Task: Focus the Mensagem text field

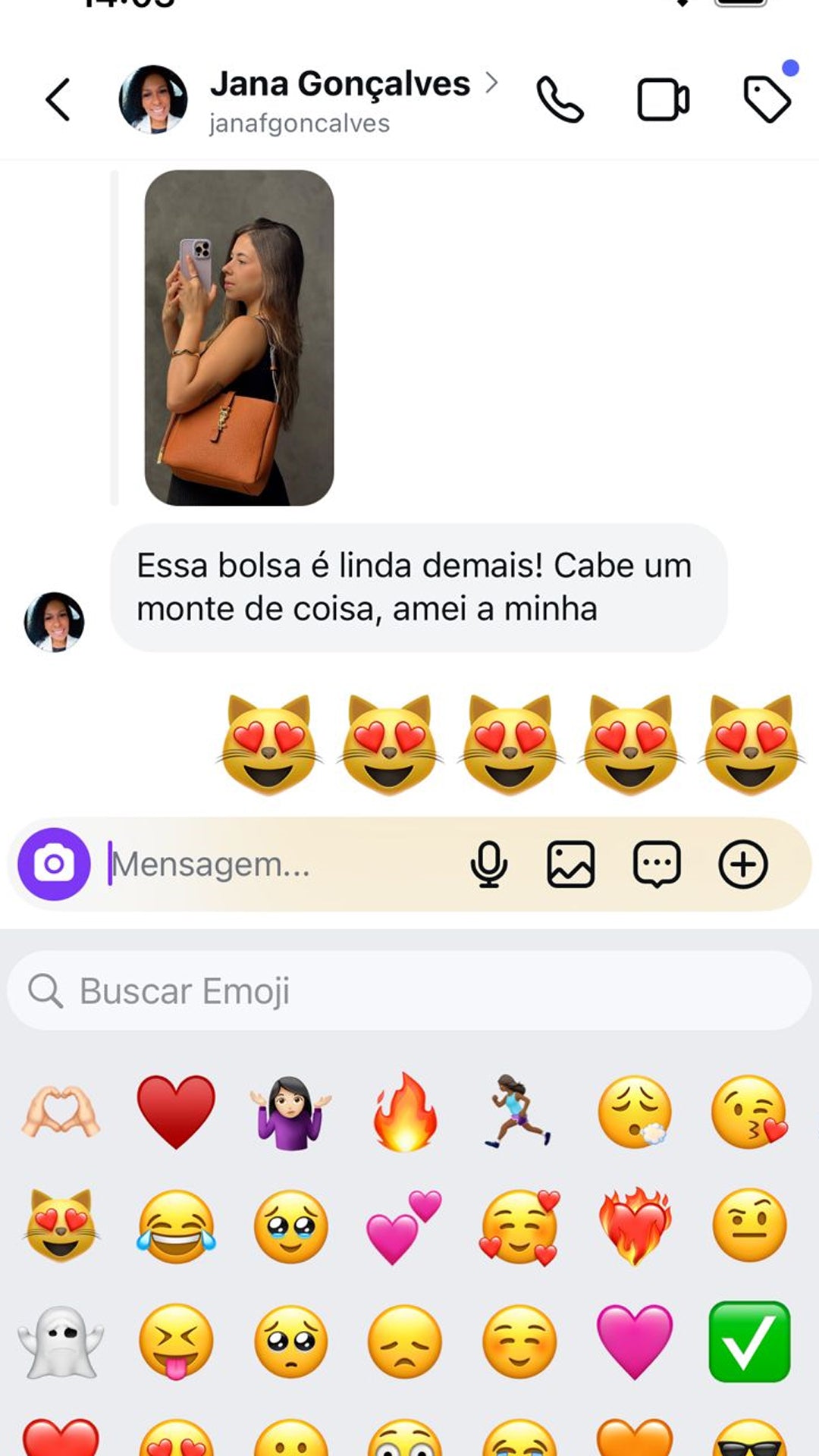Action: pos(281,864)
